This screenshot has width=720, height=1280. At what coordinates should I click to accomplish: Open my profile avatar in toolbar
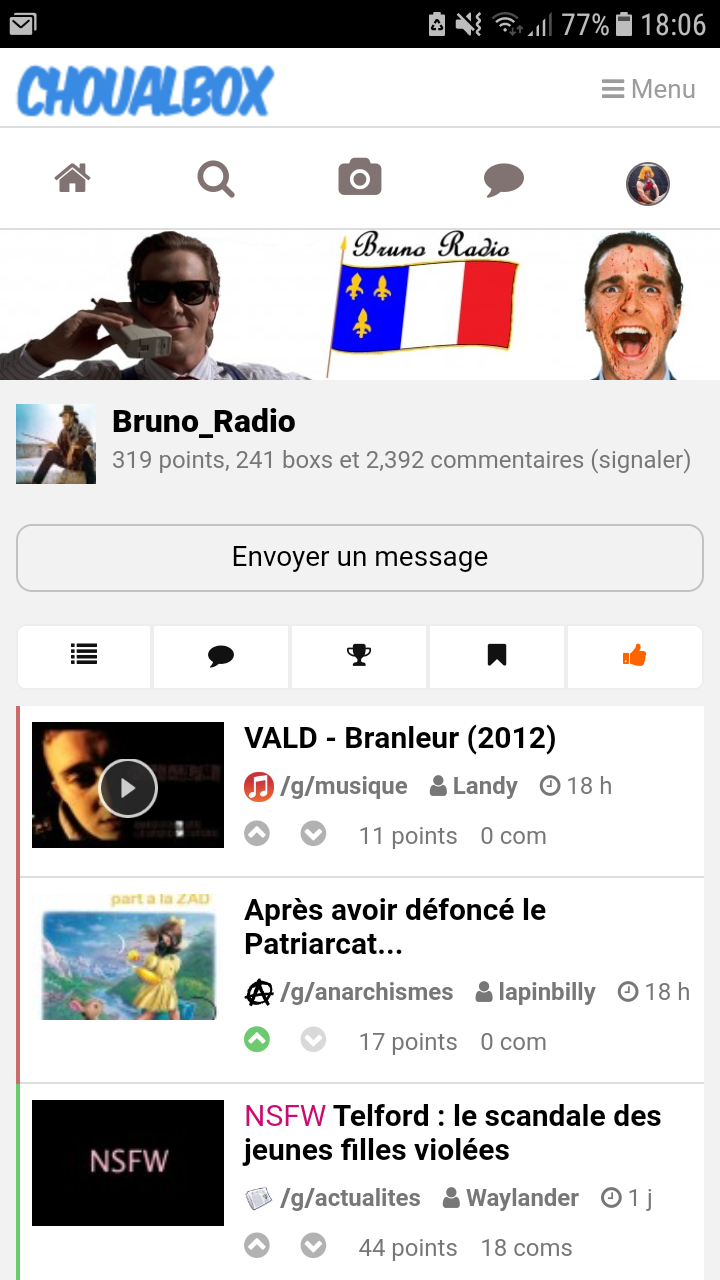[x=647, y=183]
